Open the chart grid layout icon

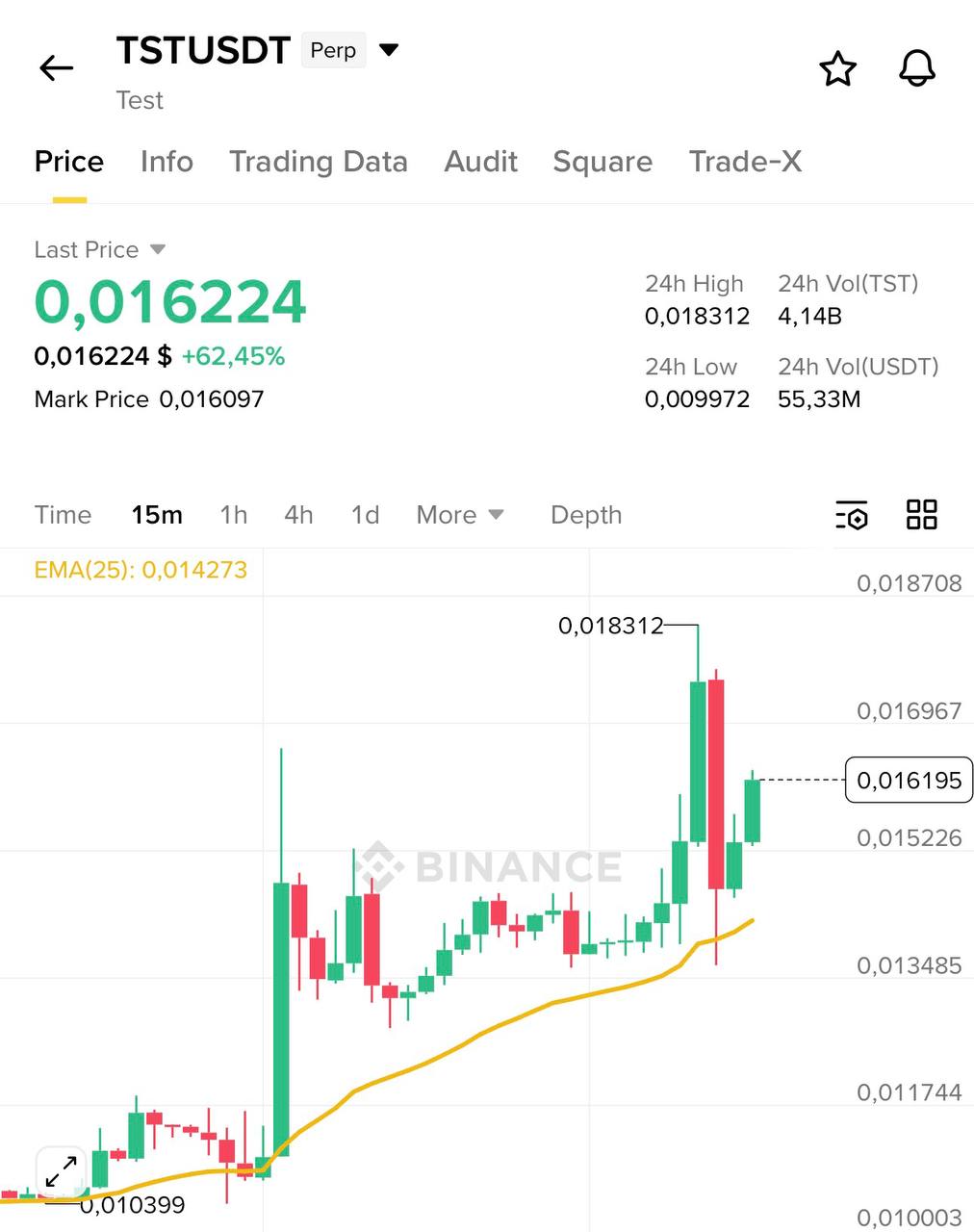921,515
